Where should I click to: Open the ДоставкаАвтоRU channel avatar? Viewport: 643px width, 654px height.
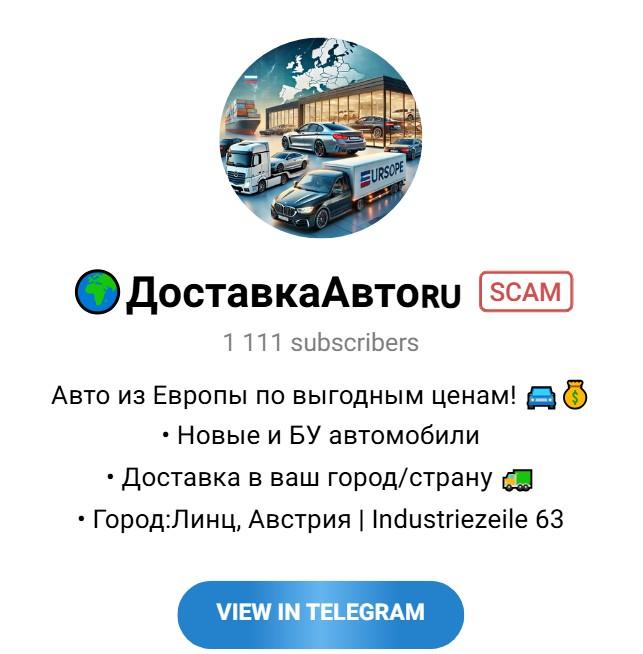[321, 137]
